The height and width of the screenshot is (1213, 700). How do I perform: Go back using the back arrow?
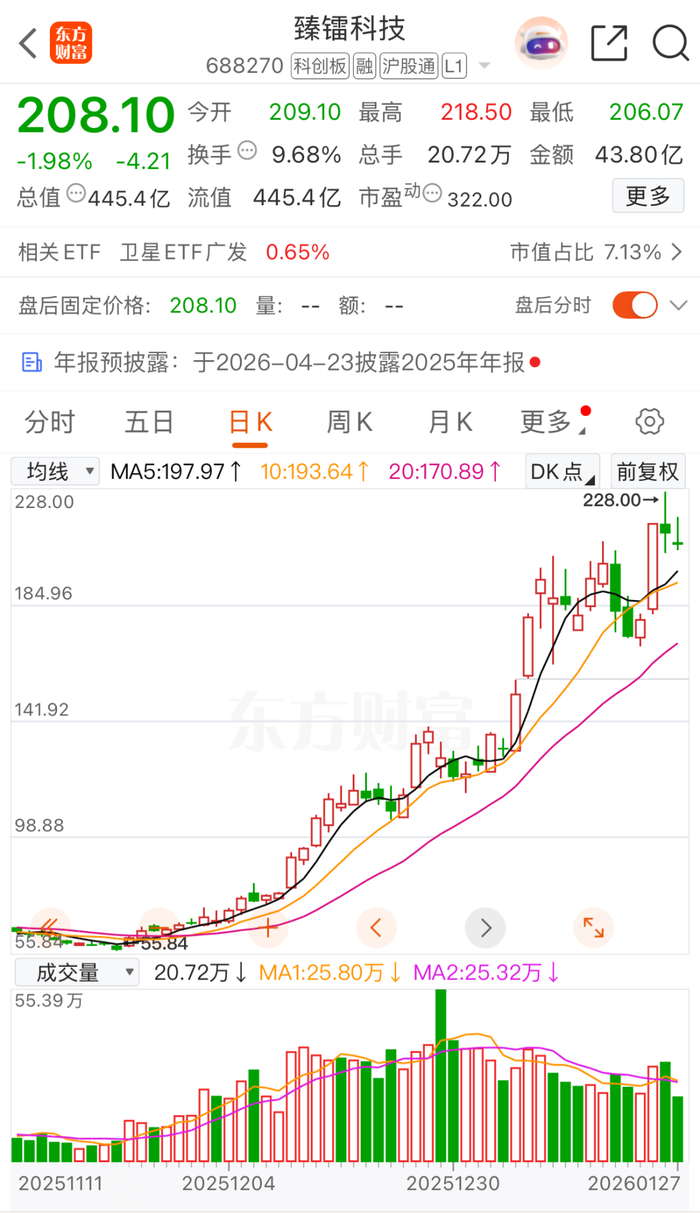(28, 43)
